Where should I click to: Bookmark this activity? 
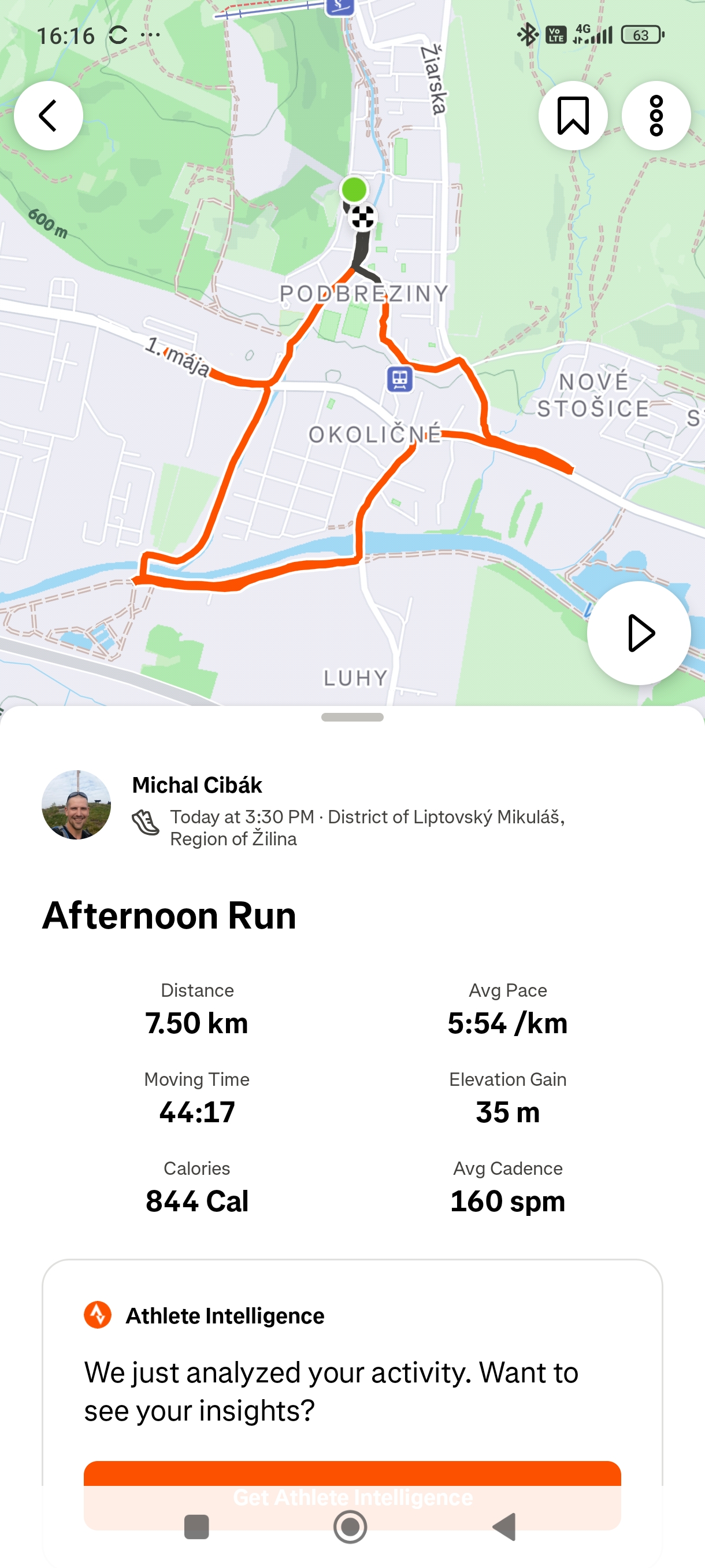point(573,116)
